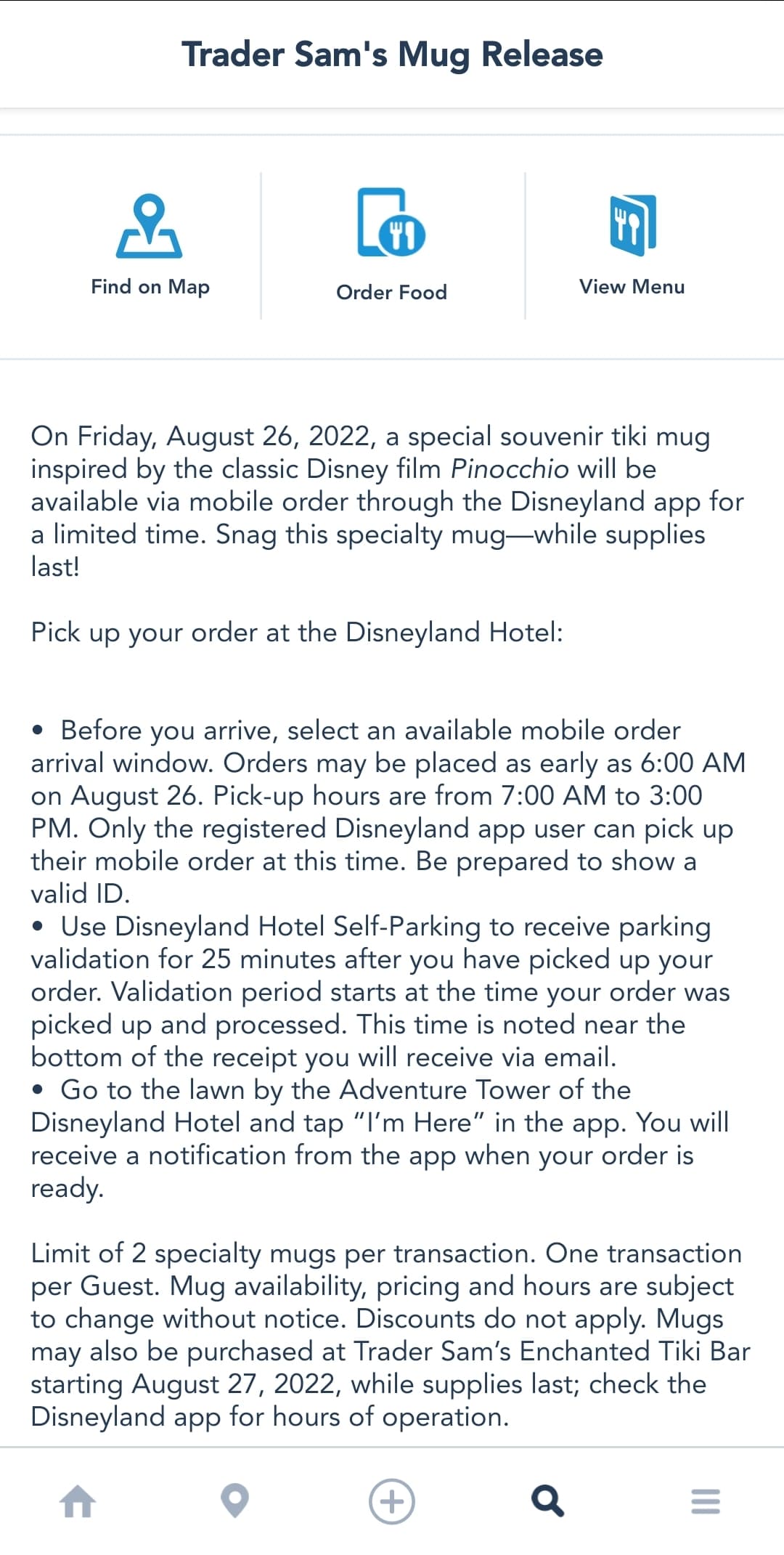This screenshot has width=784, height=1555.
Task: Open the map location tab
Action: [234, 1501]
